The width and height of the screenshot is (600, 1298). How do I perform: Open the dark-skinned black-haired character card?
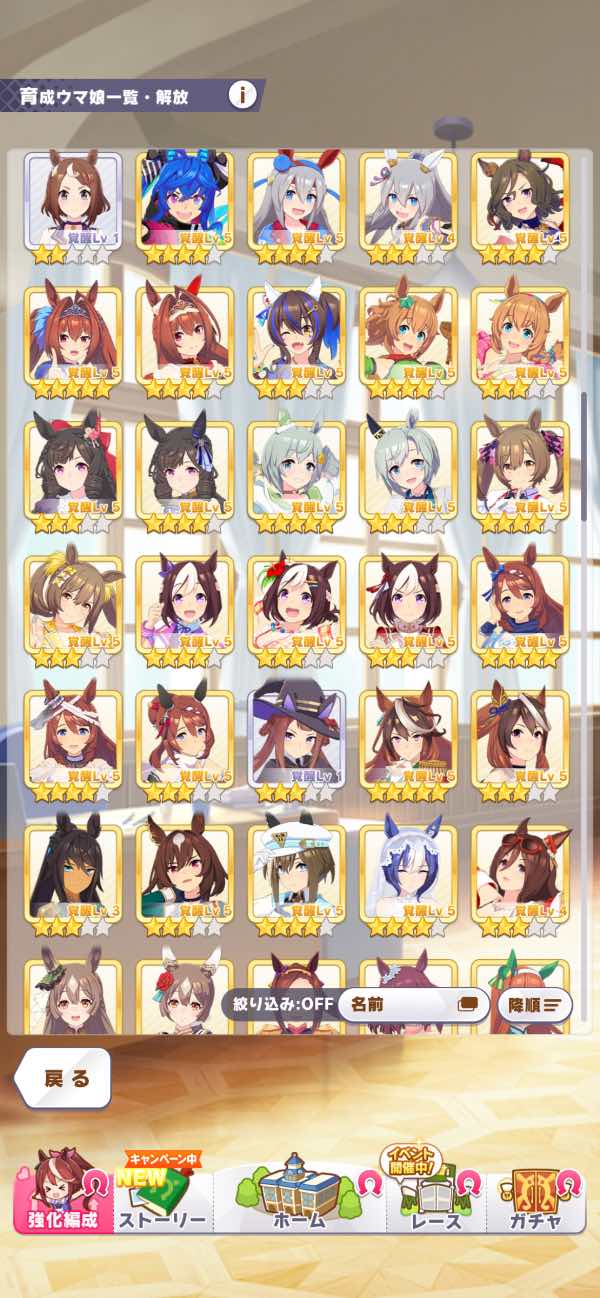point(73,872)
